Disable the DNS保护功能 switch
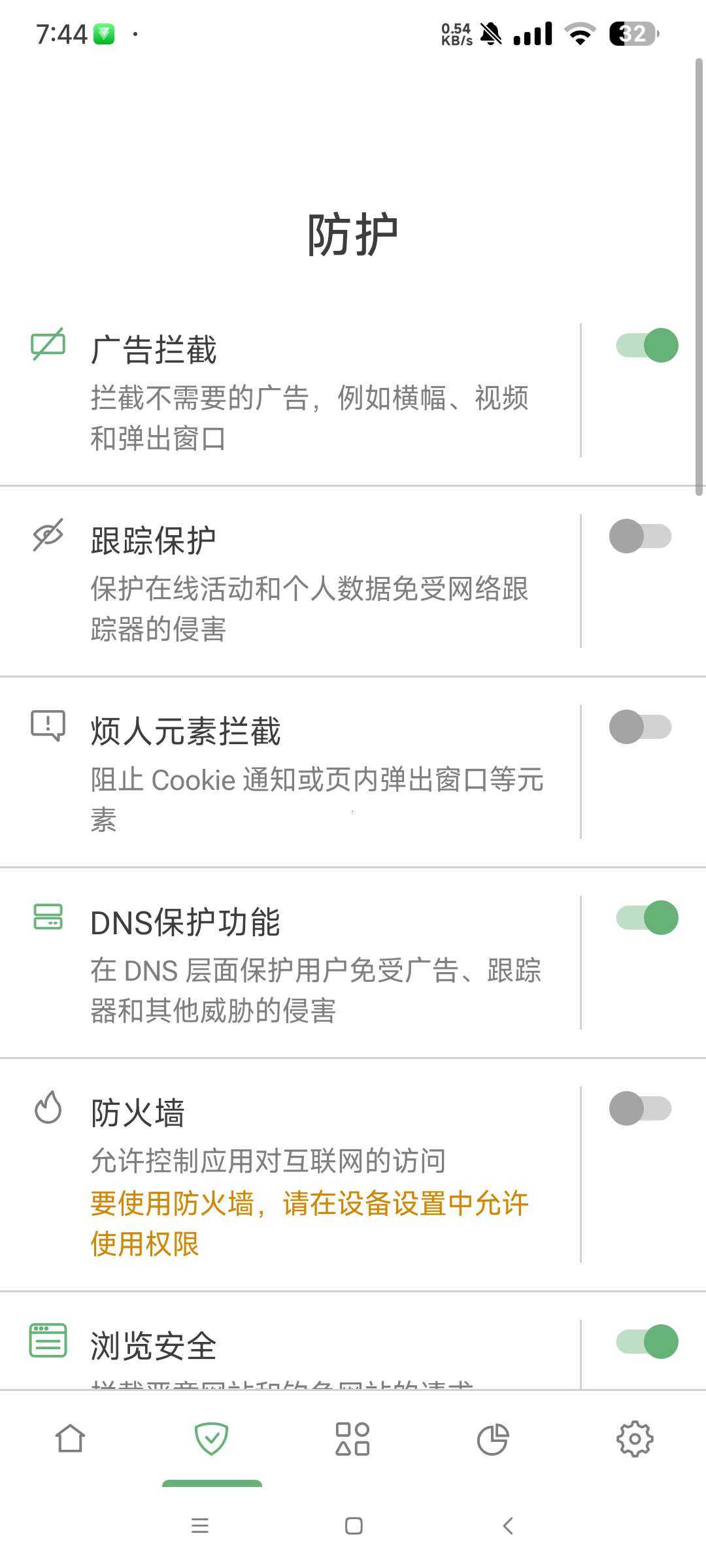This screenshot has width=706, height=1568. pyautogui.click(x=647, y=917)
